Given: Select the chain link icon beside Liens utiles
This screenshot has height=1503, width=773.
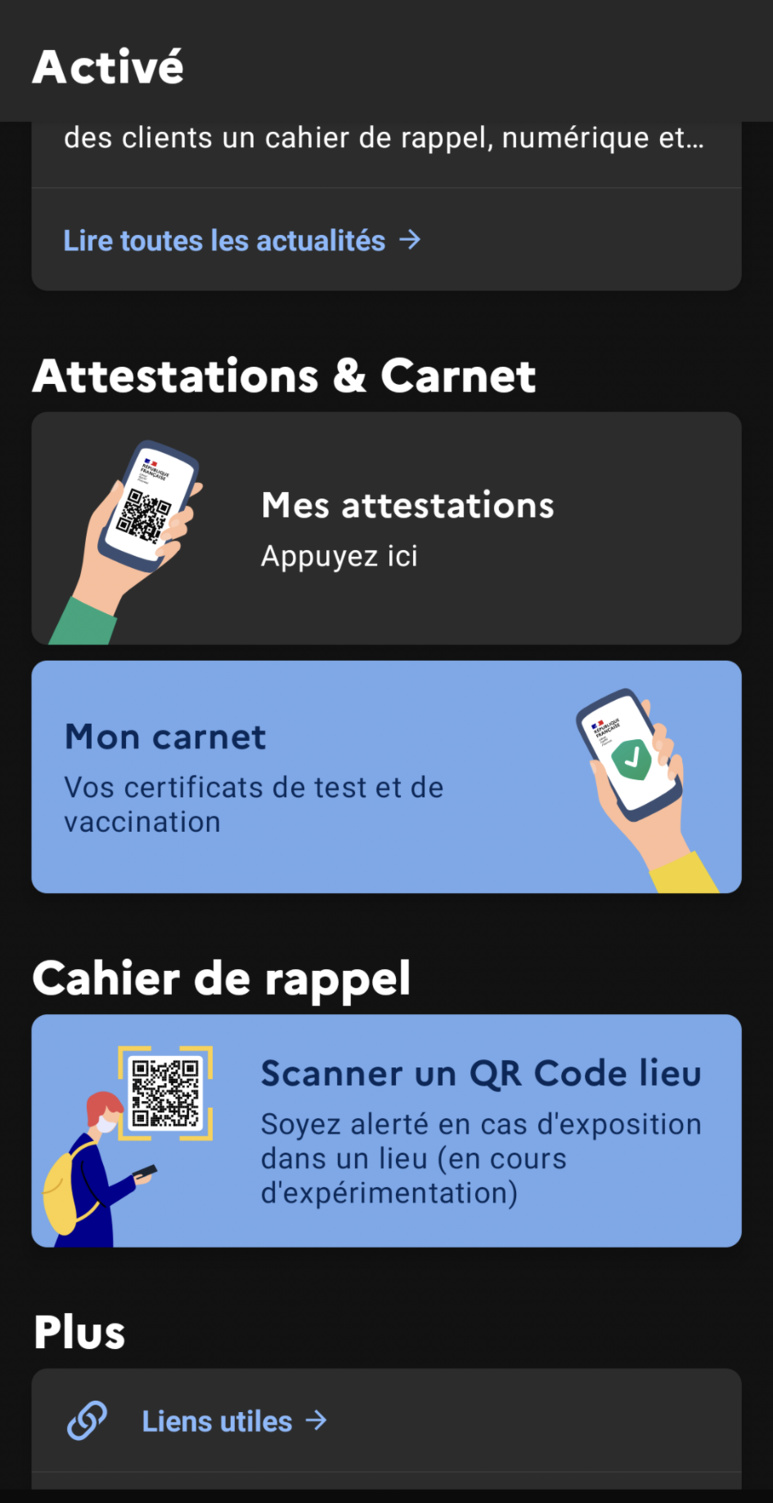Looking at the screenshot, I should [87, 1420].
